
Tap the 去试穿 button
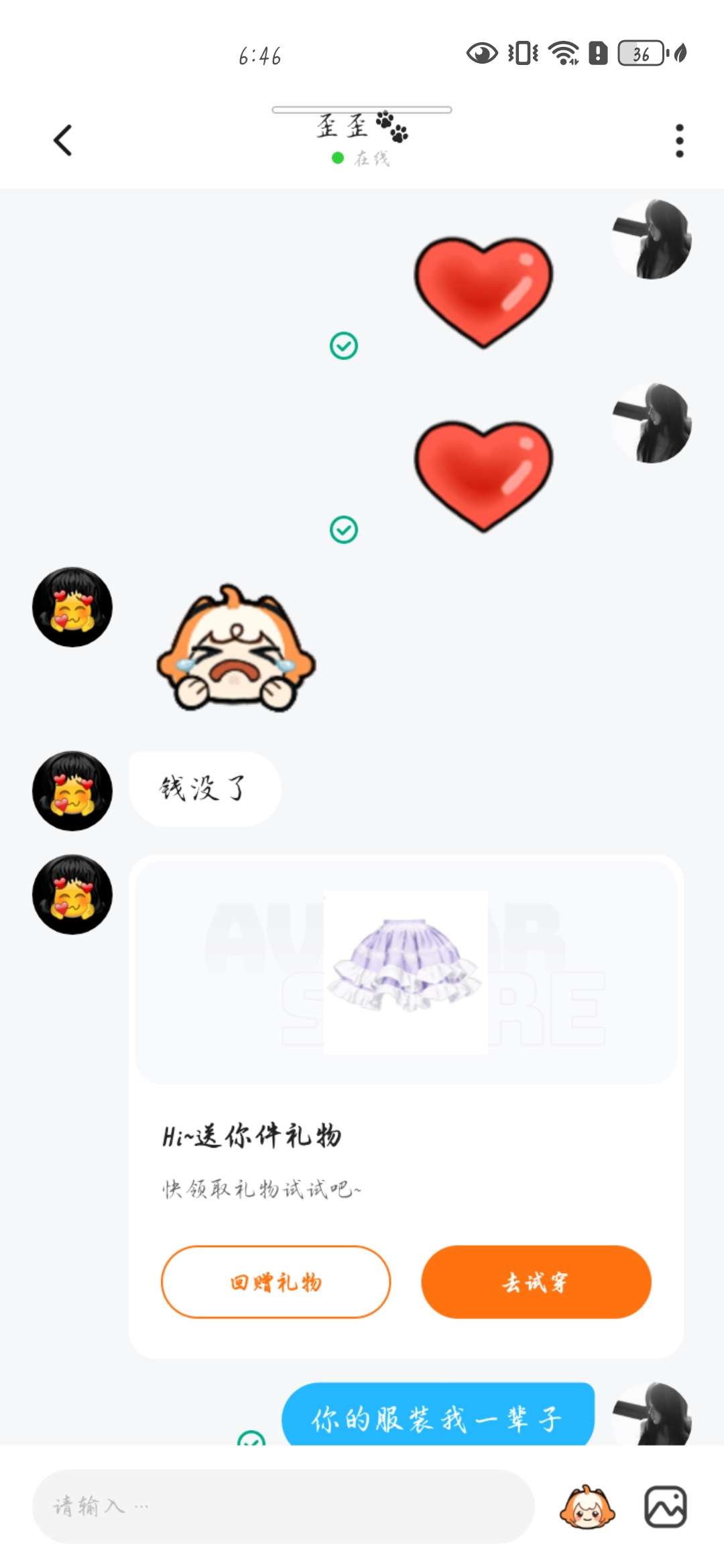pos(536,1282)
